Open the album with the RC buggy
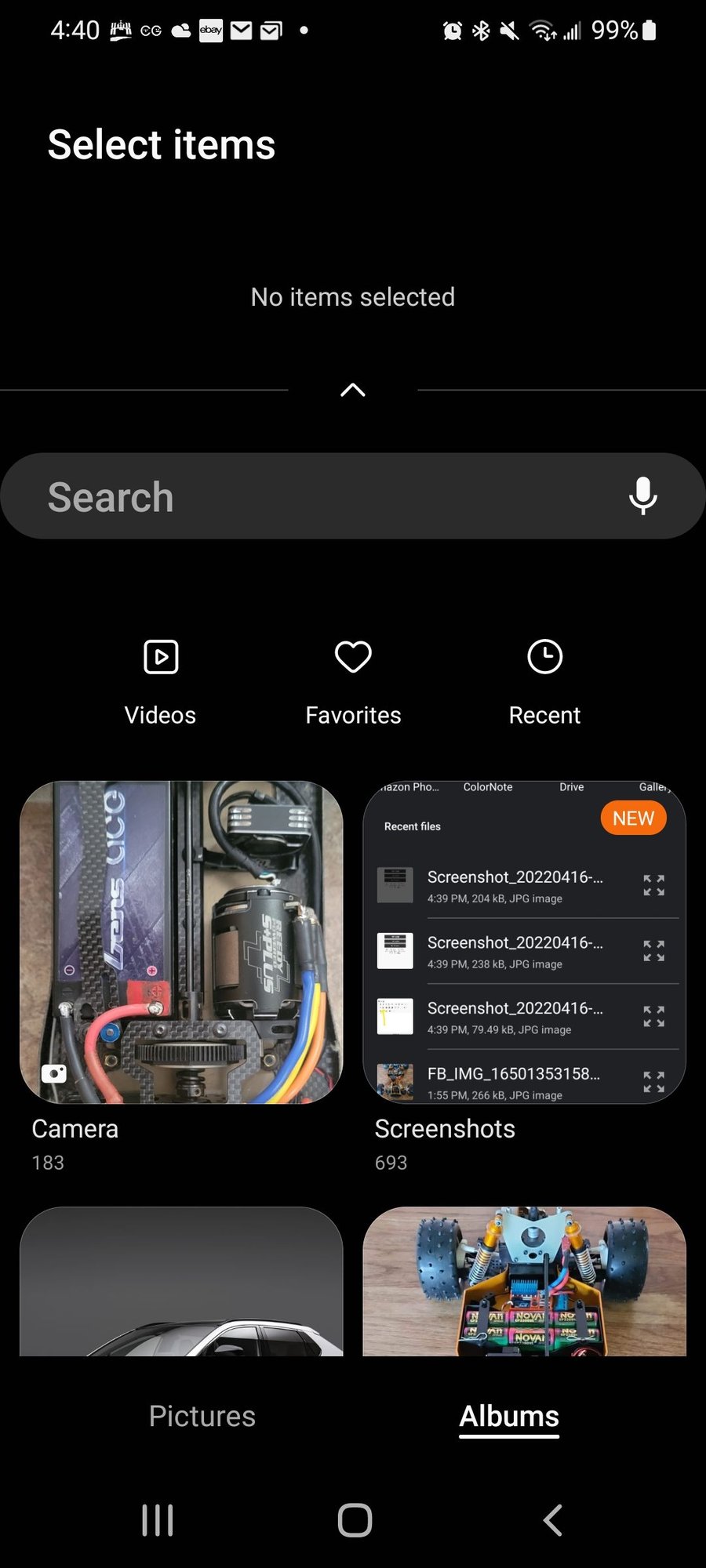Viewport: 706px width, 1568px height. [x=524, y=1282]
